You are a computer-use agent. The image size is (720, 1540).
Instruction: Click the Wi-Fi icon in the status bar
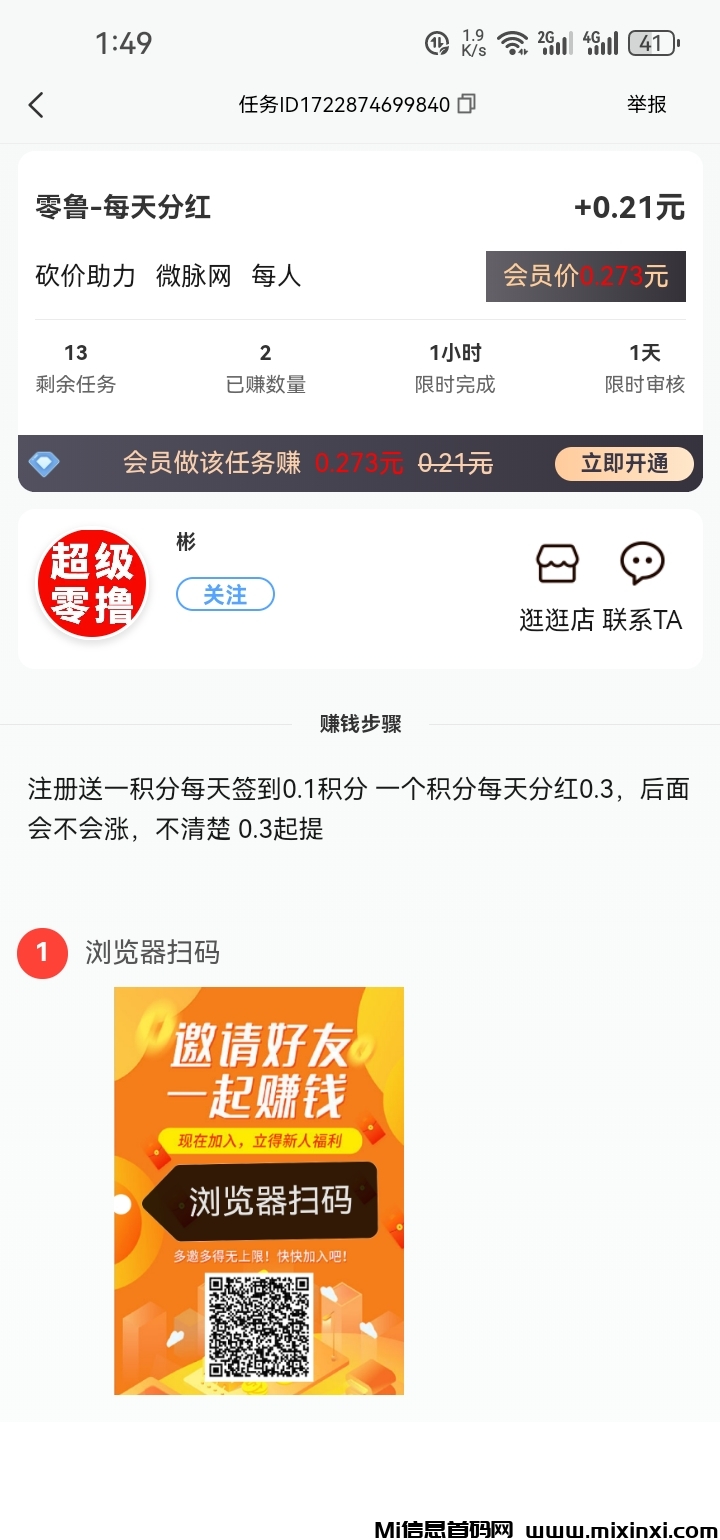coord(514,42)
